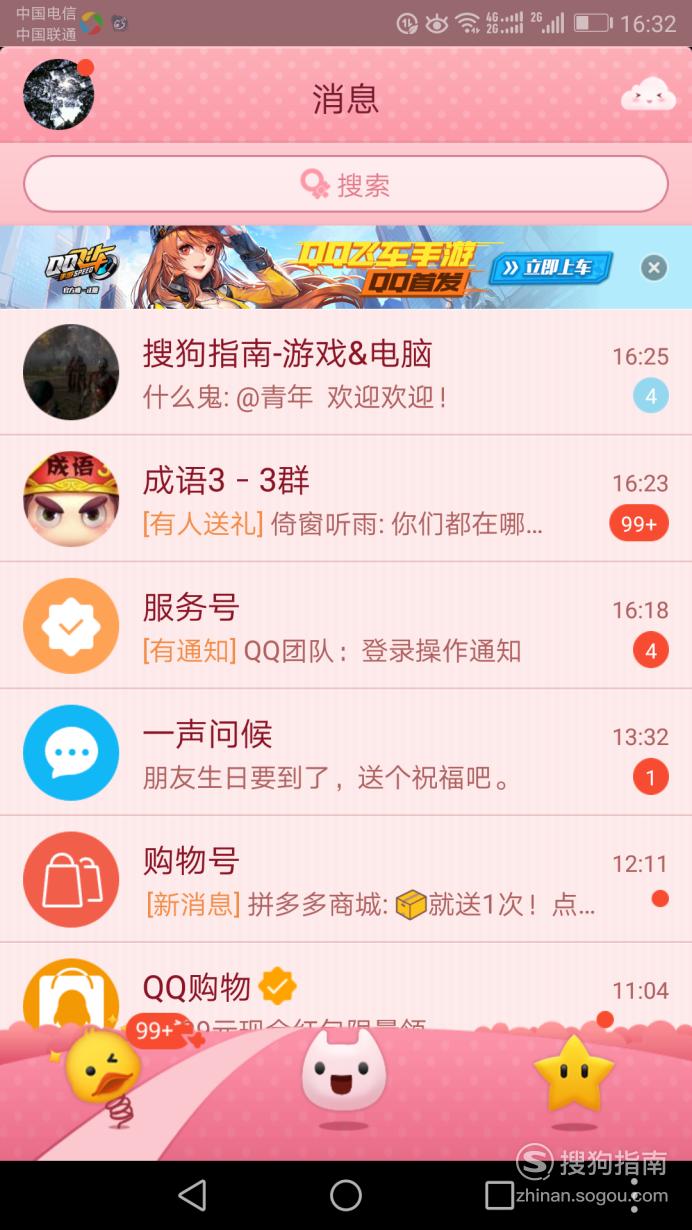Open the profile avatar in the header
The height and width of the screenshot is (1230, 692).
pyautogui.click(x=58, y=95)
